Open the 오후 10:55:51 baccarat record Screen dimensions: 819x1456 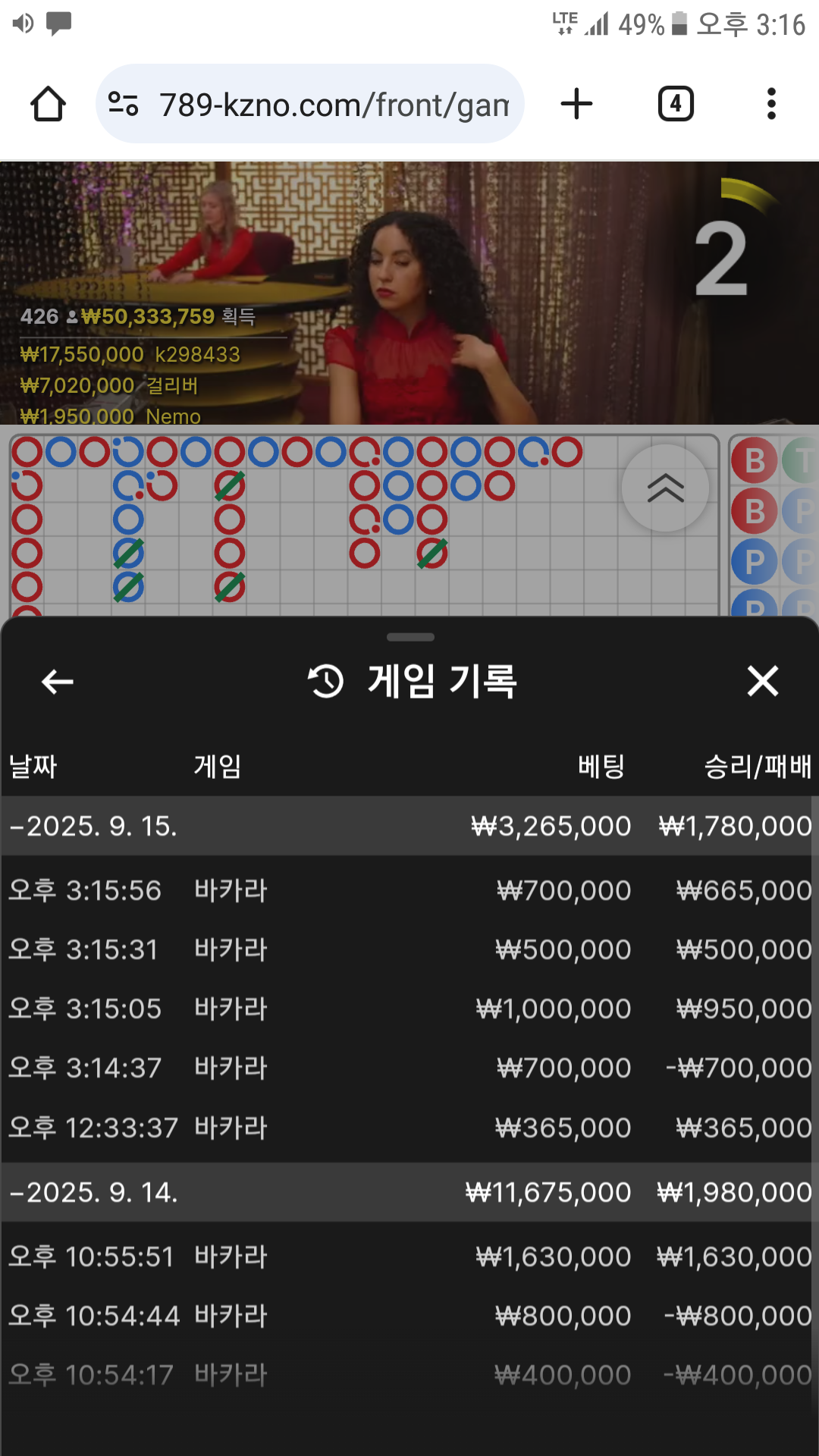click(x=409, y=1257)
